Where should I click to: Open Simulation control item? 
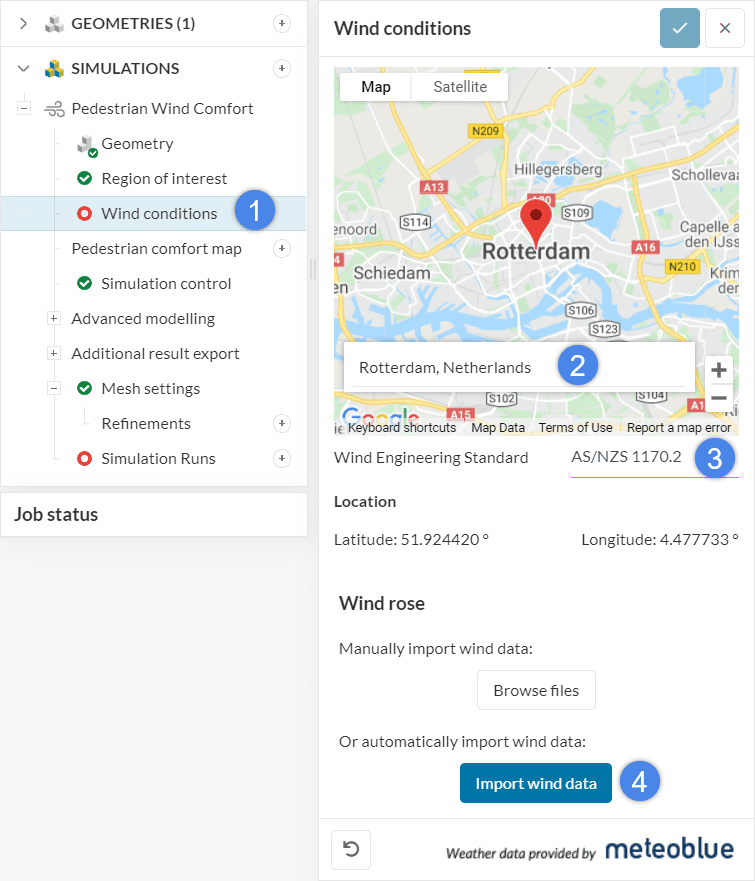click(x=166, y=283)
